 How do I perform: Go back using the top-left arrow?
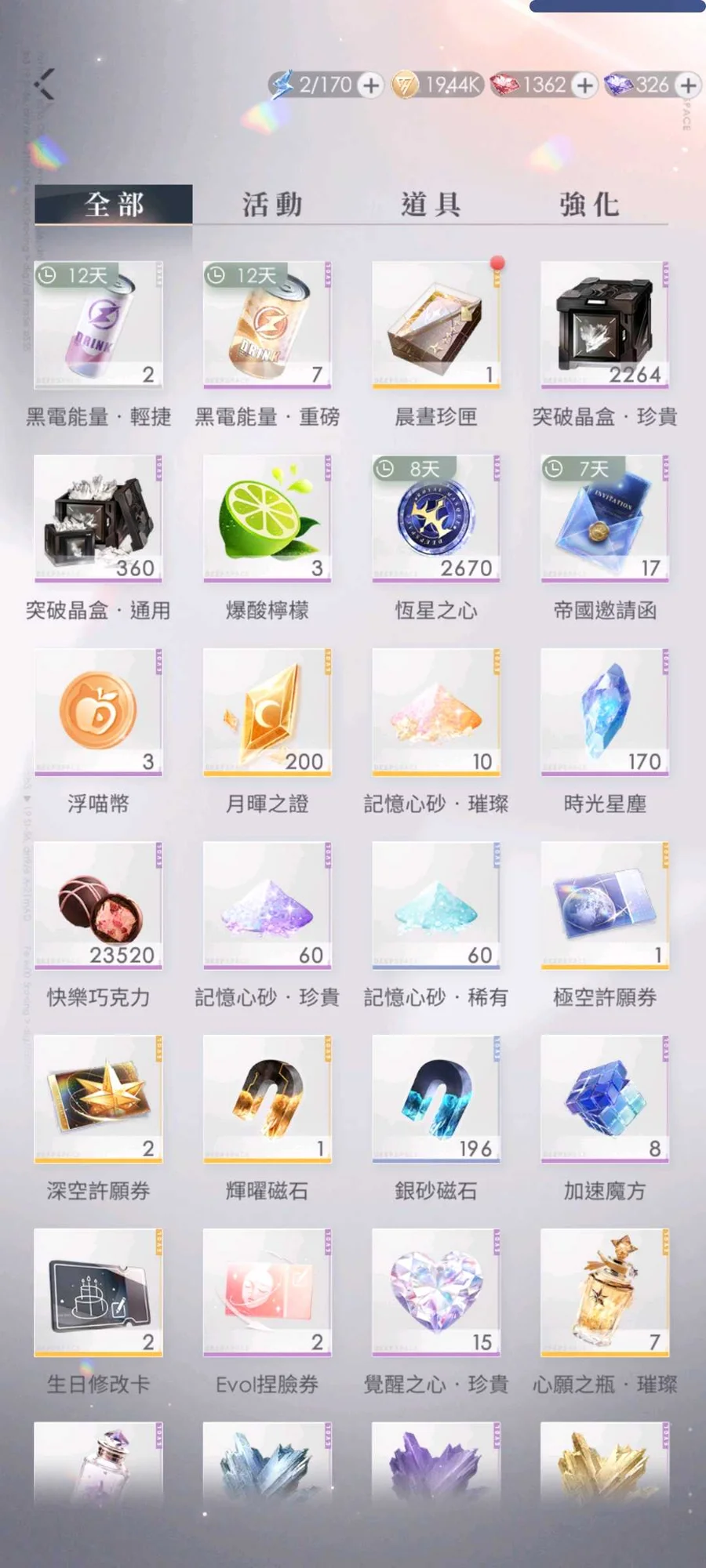coord(45,84)
